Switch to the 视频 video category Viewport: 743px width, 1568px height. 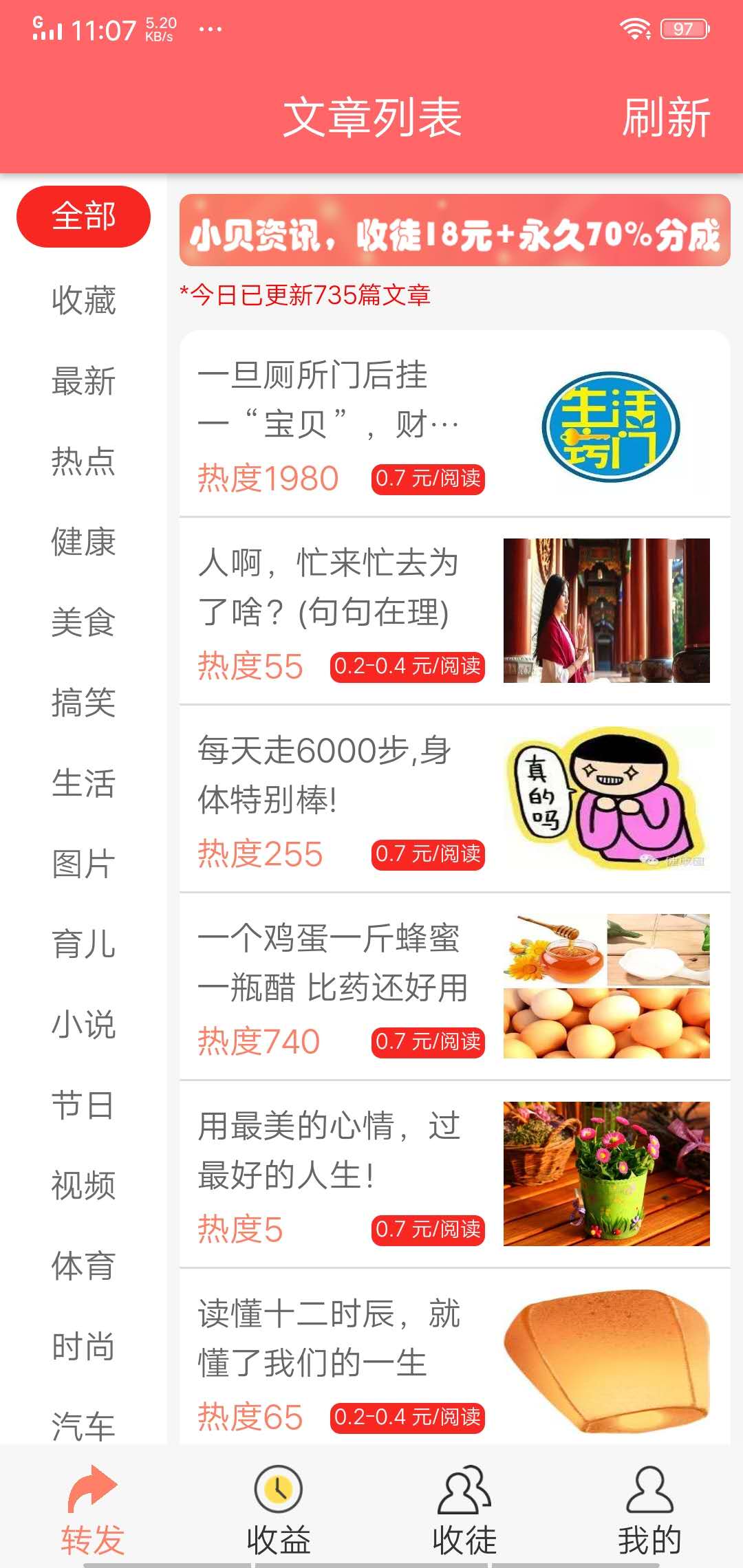click(x=83, y=1184)
